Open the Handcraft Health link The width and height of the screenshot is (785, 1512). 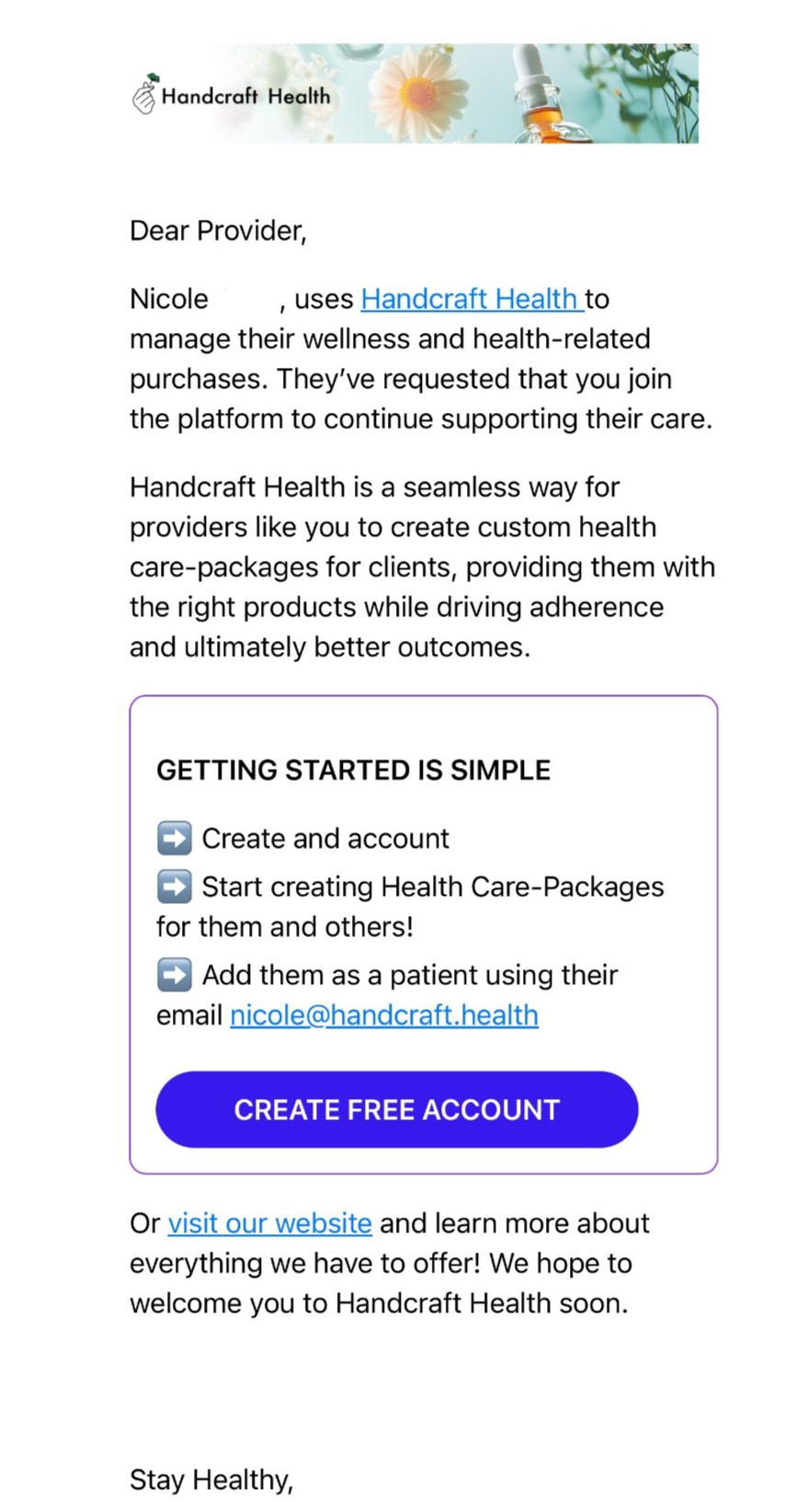pos(470,299)
